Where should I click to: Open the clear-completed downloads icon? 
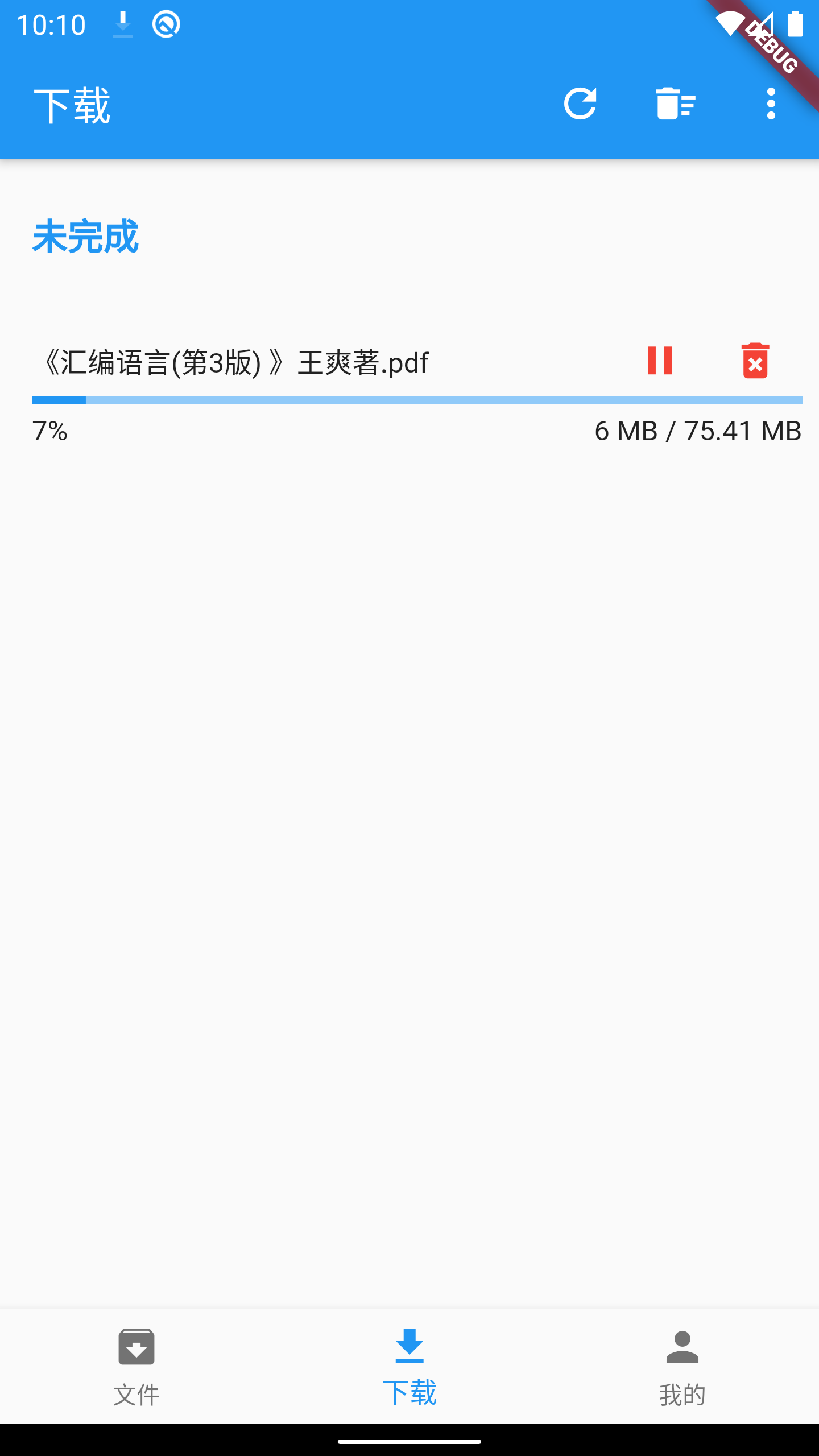pyautogui.click(x=676, y=104)
